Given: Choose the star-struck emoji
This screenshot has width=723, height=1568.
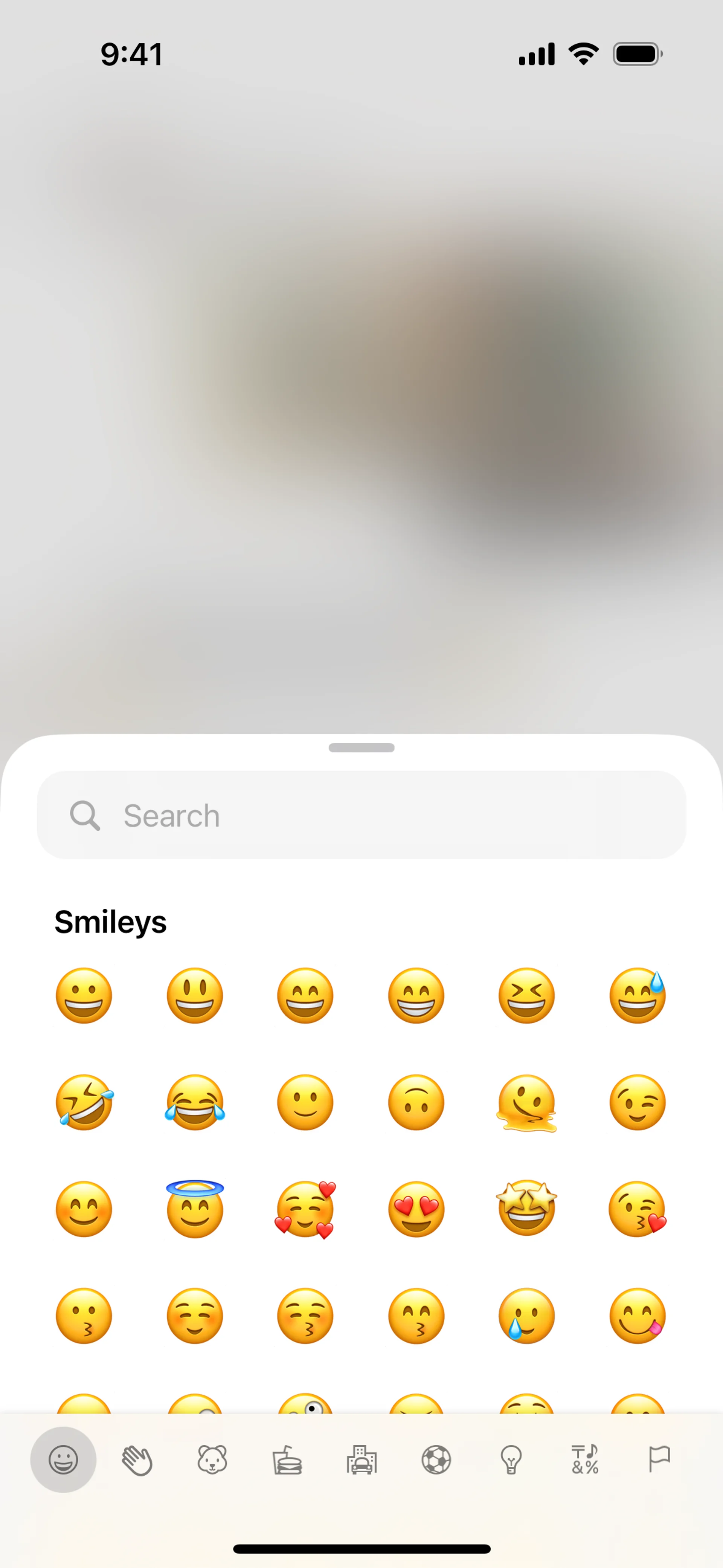Looking at the screenshot, I should point(527,1209).
